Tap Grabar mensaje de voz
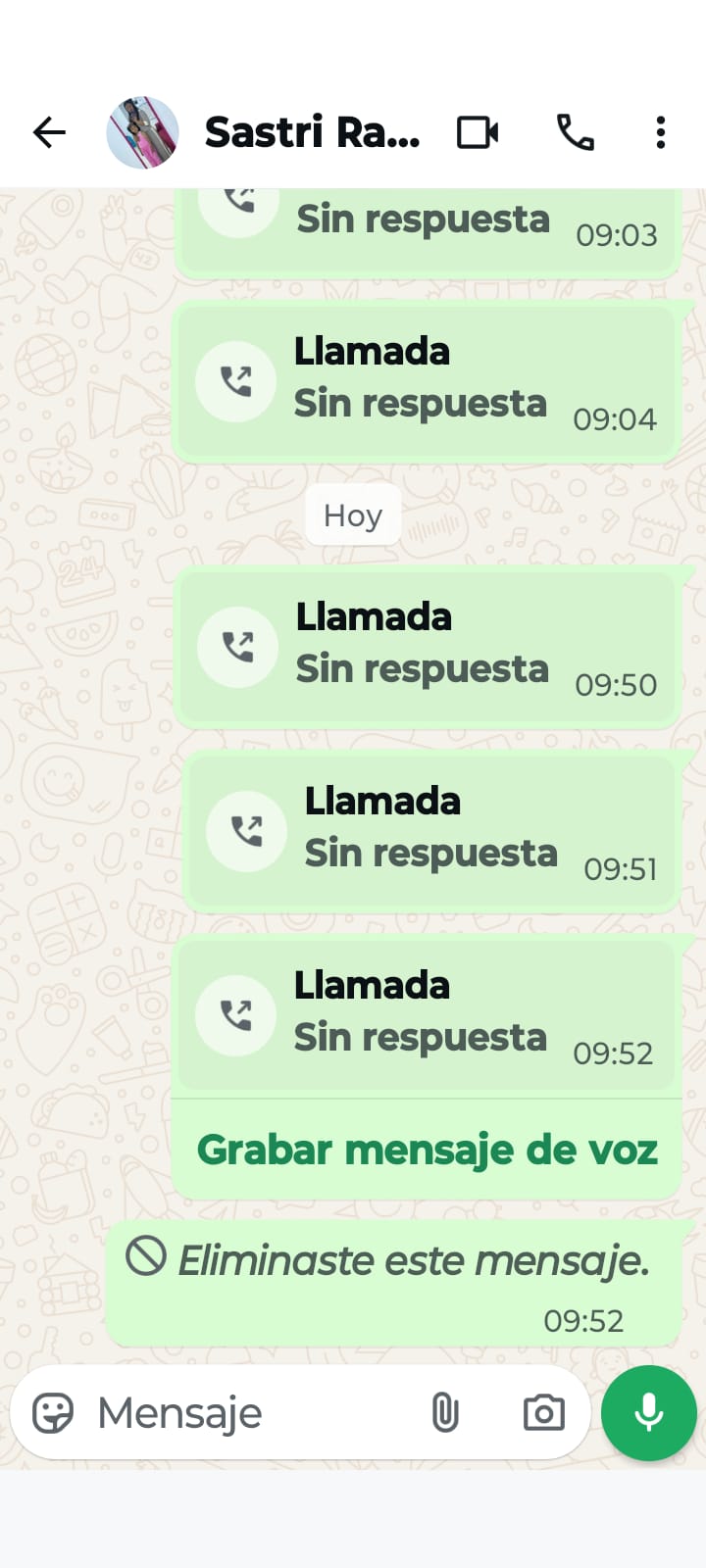Viewport: 706px width, 1568px height. 427,1150
